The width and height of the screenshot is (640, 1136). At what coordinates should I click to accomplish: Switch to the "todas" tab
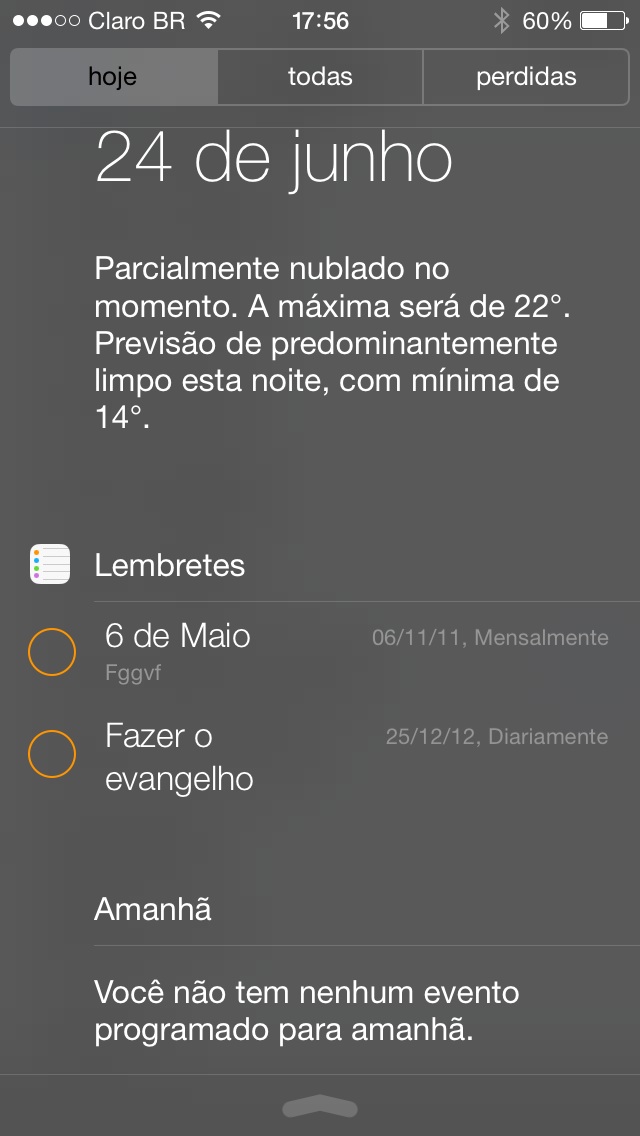[320, 77]
